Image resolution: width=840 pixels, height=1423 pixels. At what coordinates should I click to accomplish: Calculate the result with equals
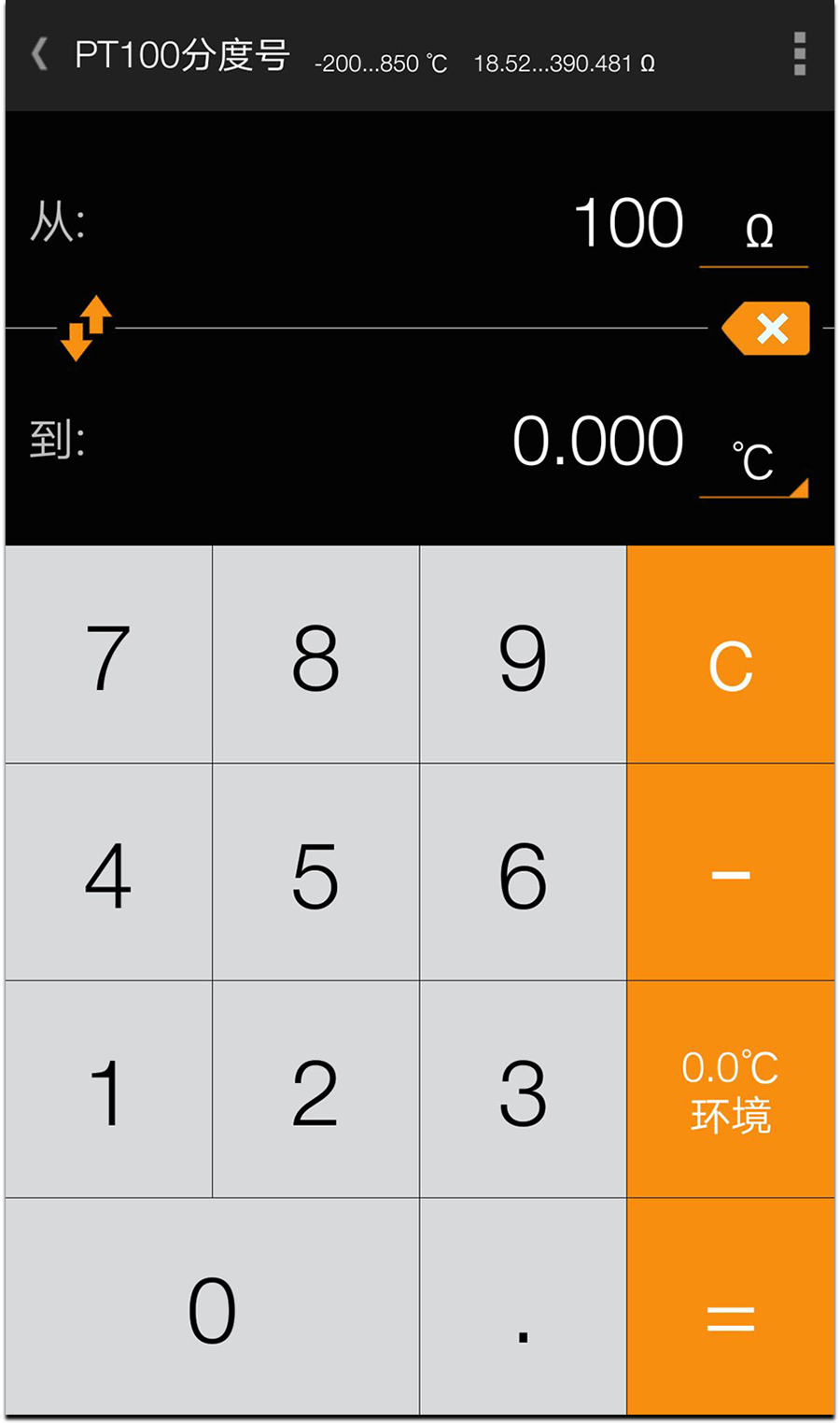click(x=731, y=1307)
